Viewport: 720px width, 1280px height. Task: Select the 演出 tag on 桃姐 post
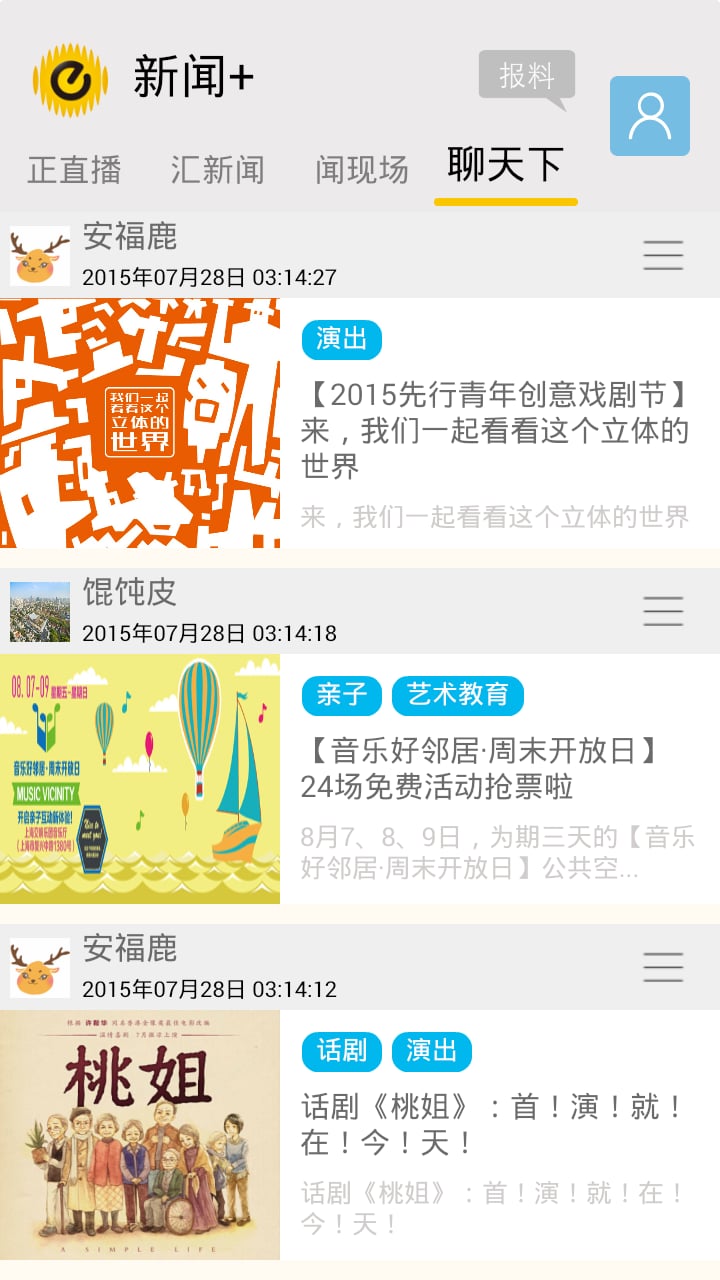432,1051
